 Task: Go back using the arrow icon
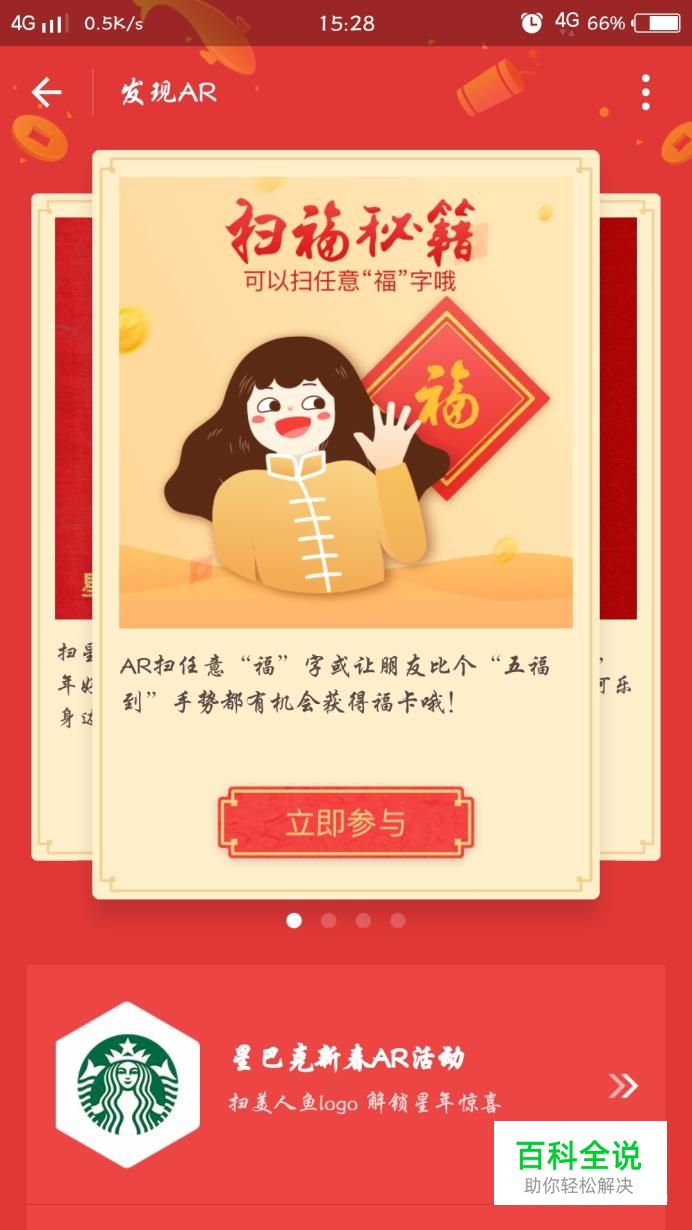pyautogui.click(x=46, y=93)
